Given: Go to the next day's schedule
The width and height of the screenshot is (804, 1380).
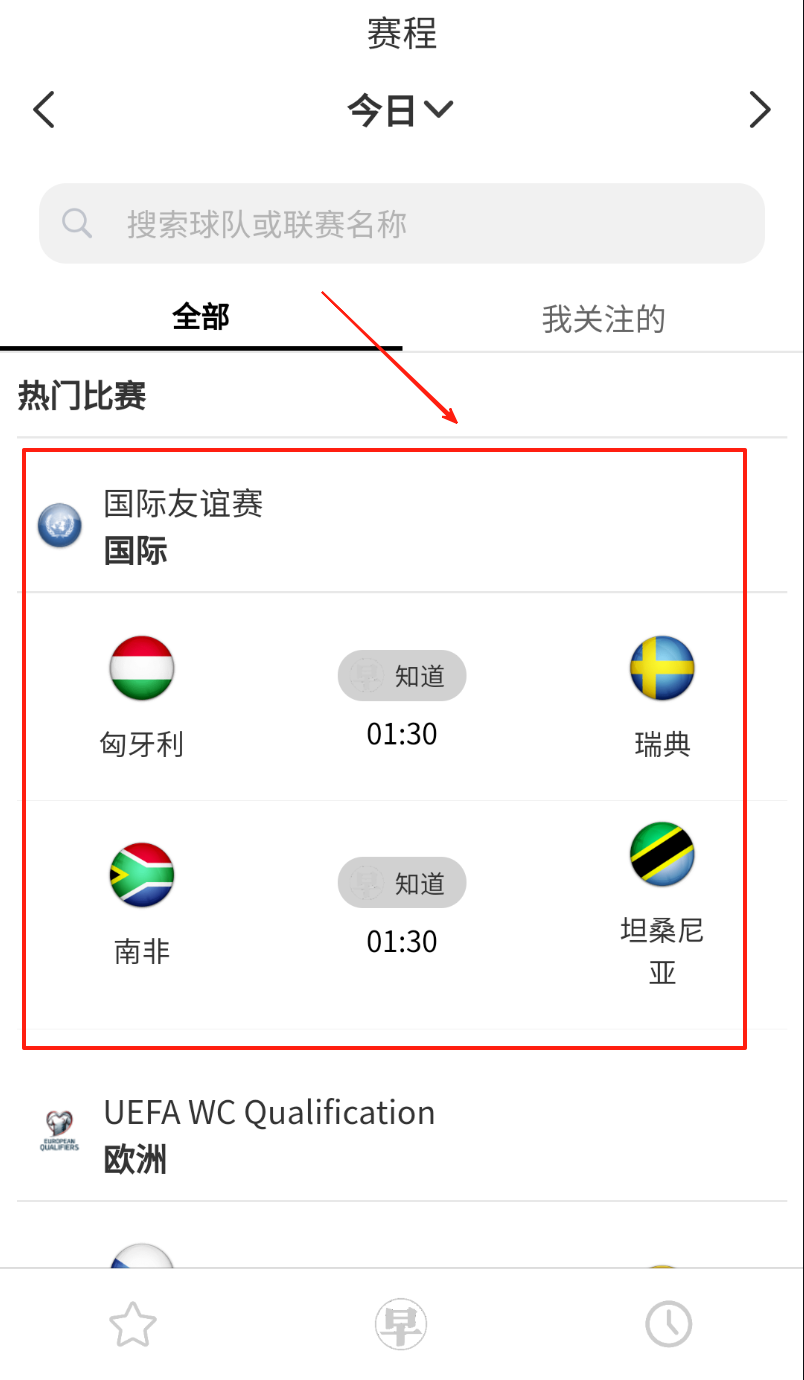Looking at the screenshot, I should click(760, 110).
